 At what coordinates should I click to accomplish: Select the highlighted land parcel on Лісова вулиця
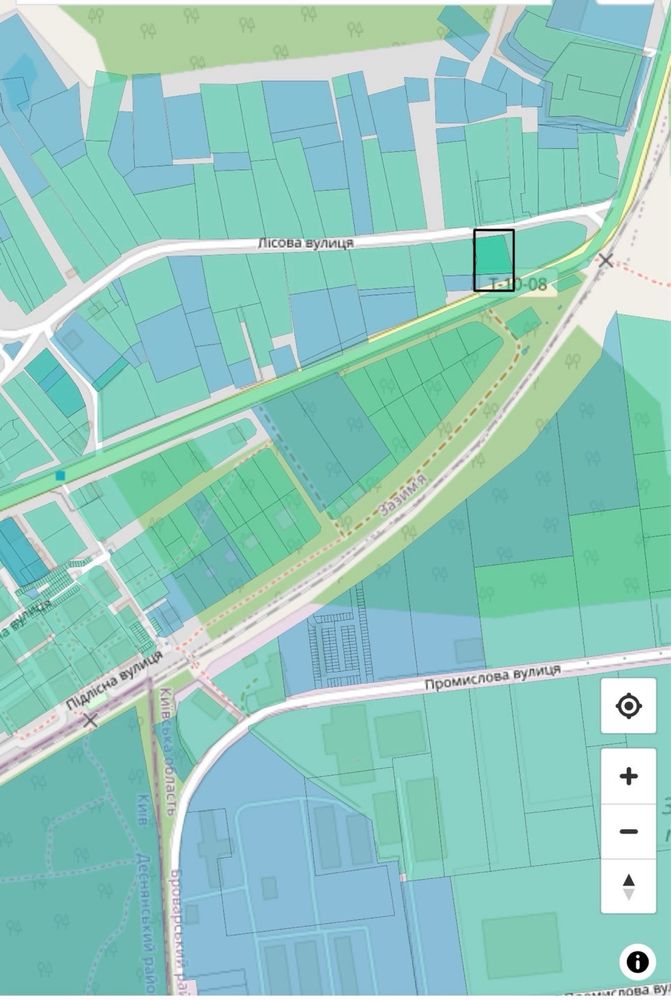[493, 259]
